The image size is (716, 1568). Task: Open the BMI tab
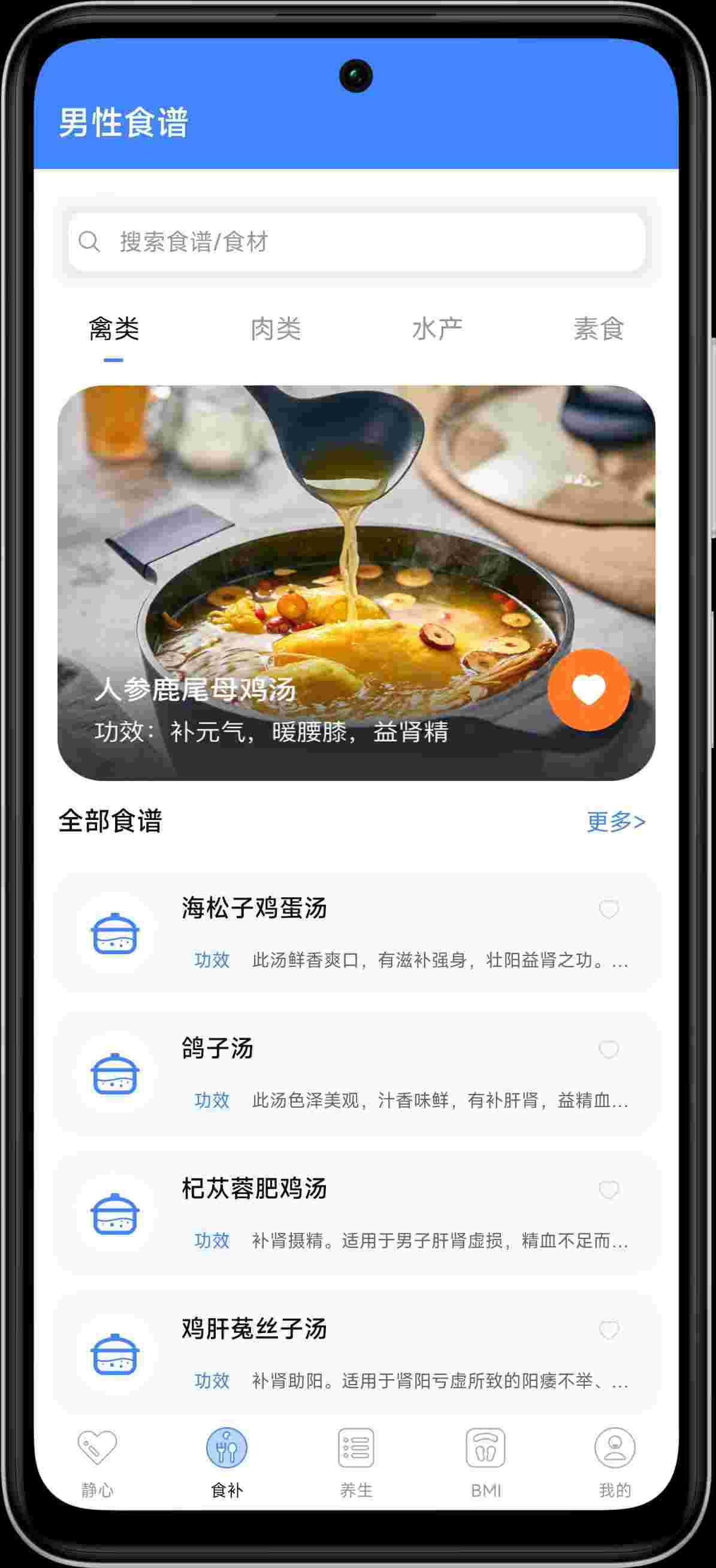coord(485,1461)
